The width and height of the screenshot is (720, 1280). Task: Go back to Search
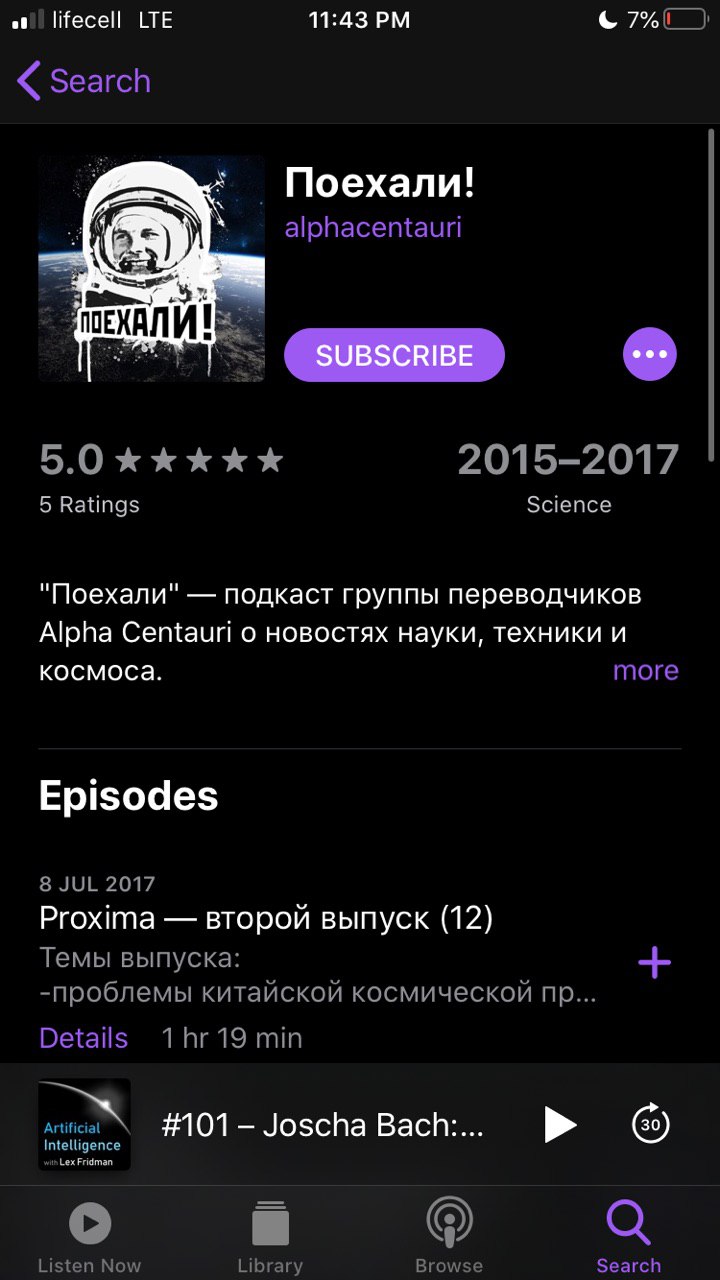coord(84,81)
